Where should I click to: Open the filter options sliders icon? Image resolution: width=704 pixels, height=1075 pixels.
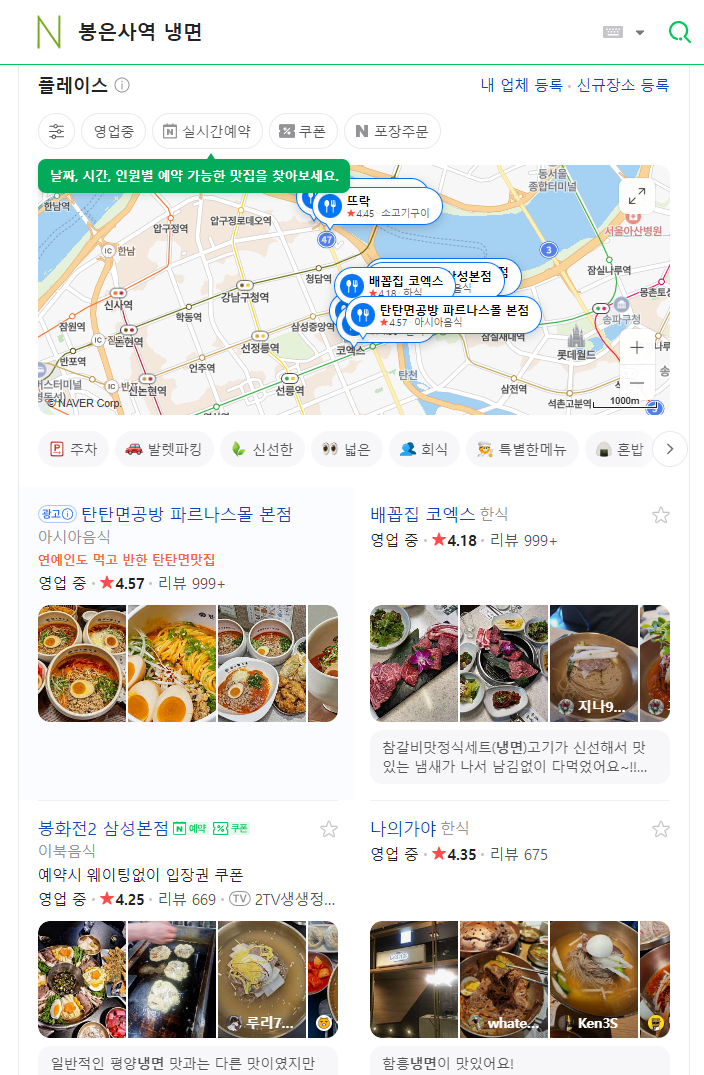[56, 131]
